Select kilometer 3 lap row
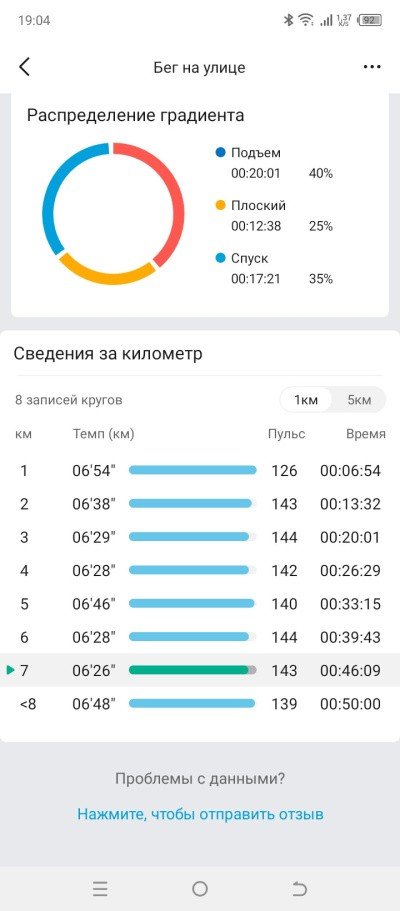The height and width of the screenshot is (911, 400). [200, 537]
